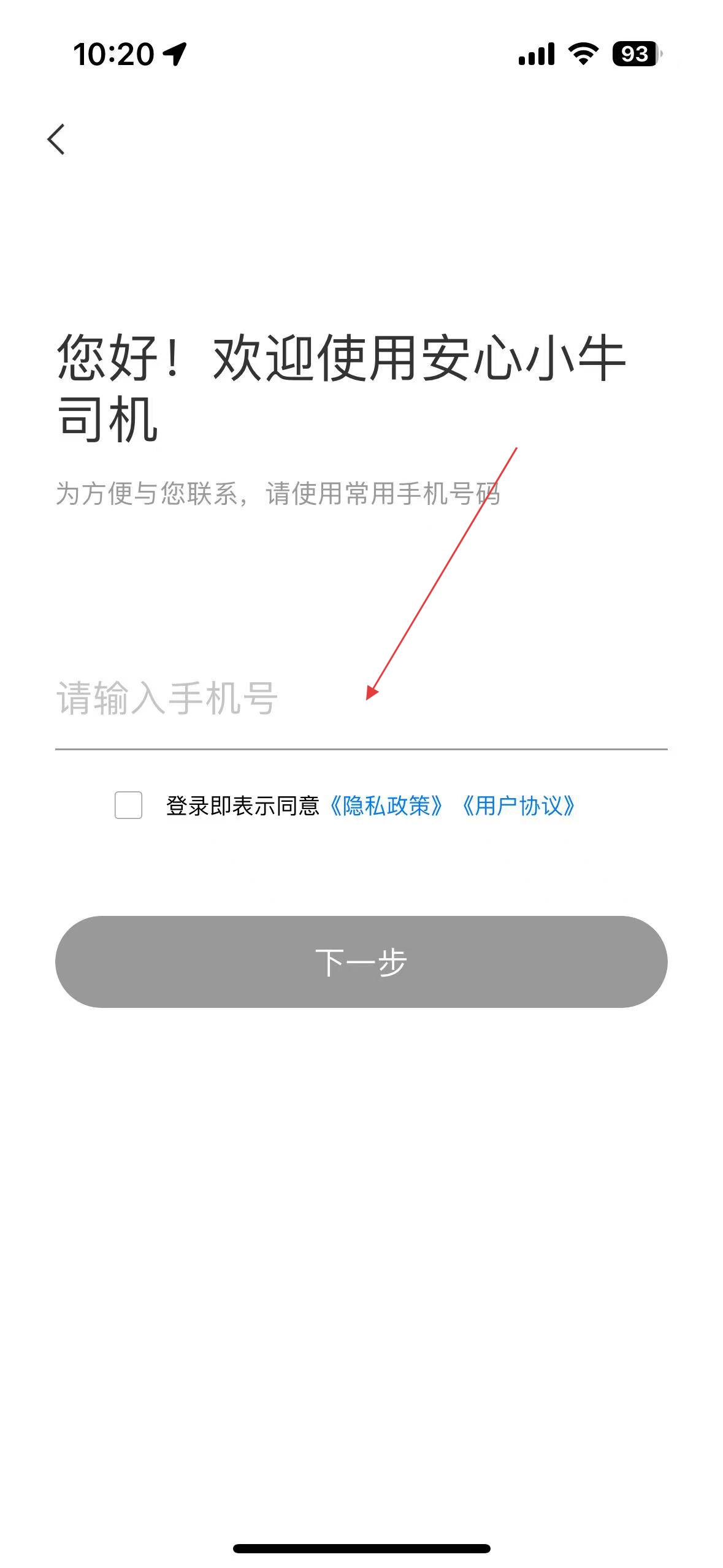Go back using the top-left arrow
Screen dimensions: 723x1568
click(56, 139)
